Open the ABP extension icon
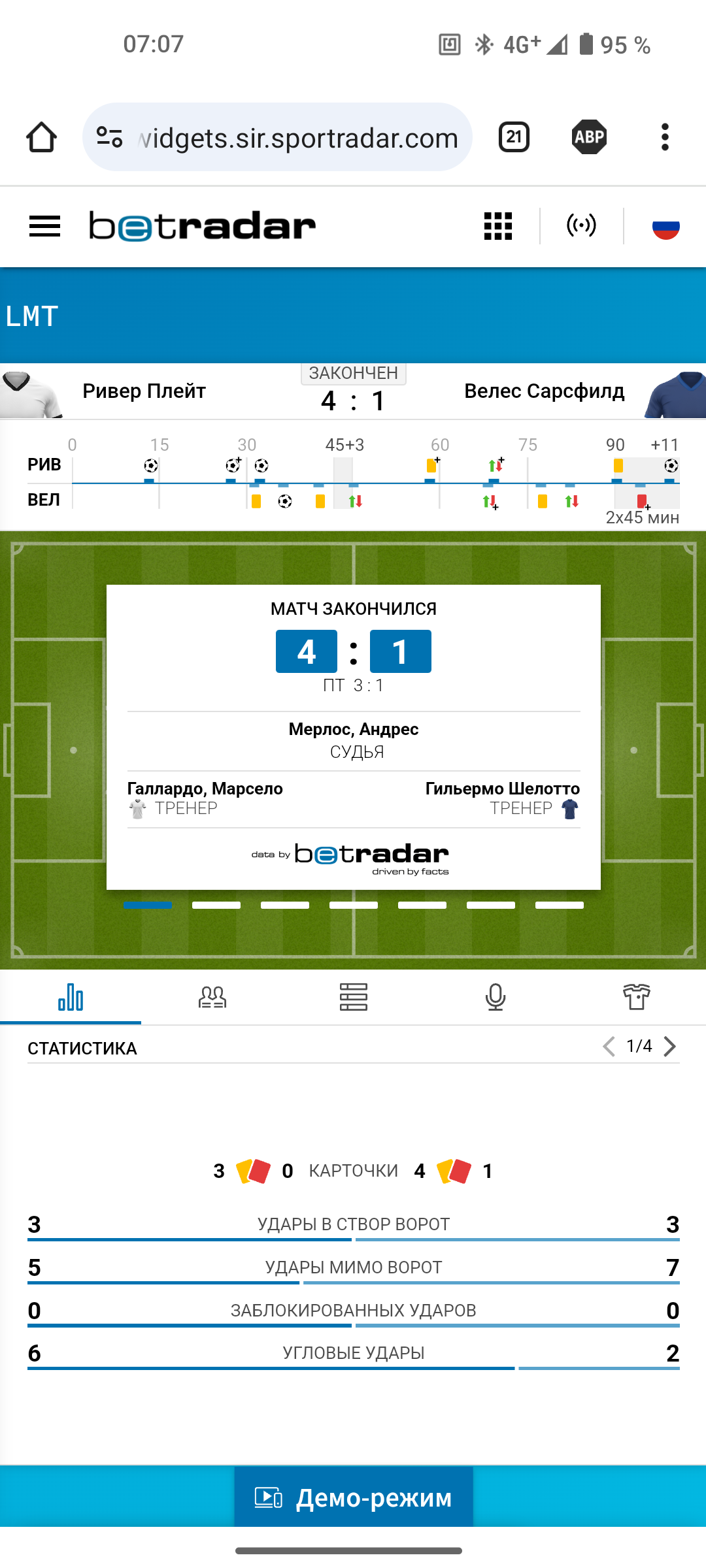The height and width of the screenshot is (1568, 706). click(x=589, y=137)
